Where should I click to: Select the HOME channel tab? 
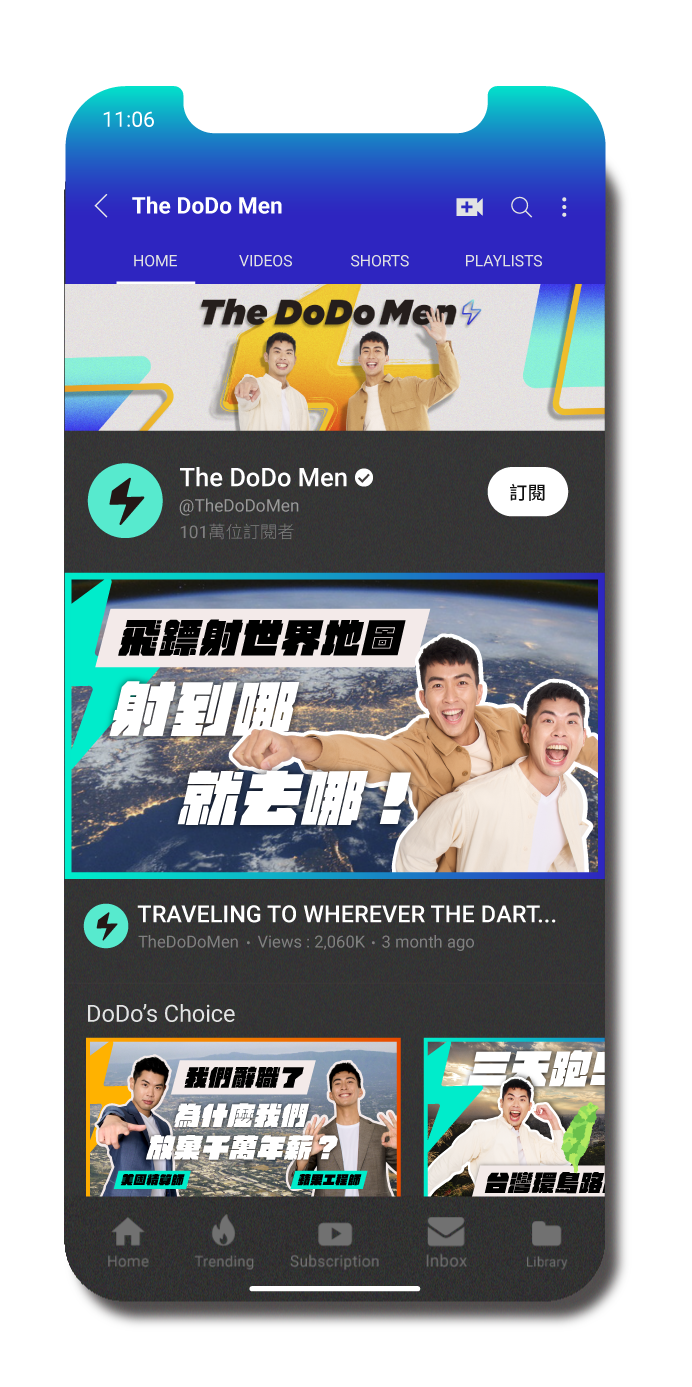click(155, 261)
